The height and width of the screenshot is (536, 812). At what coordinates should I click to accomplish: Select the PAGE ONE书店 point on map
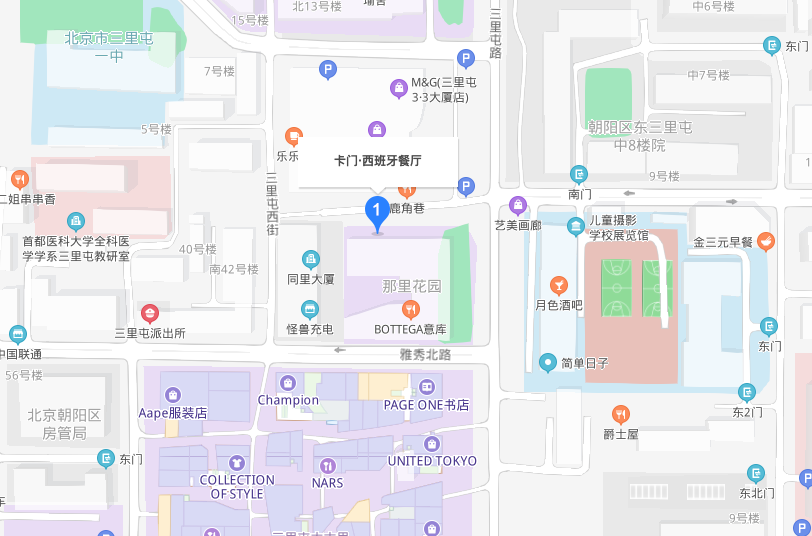coord(427,386)
